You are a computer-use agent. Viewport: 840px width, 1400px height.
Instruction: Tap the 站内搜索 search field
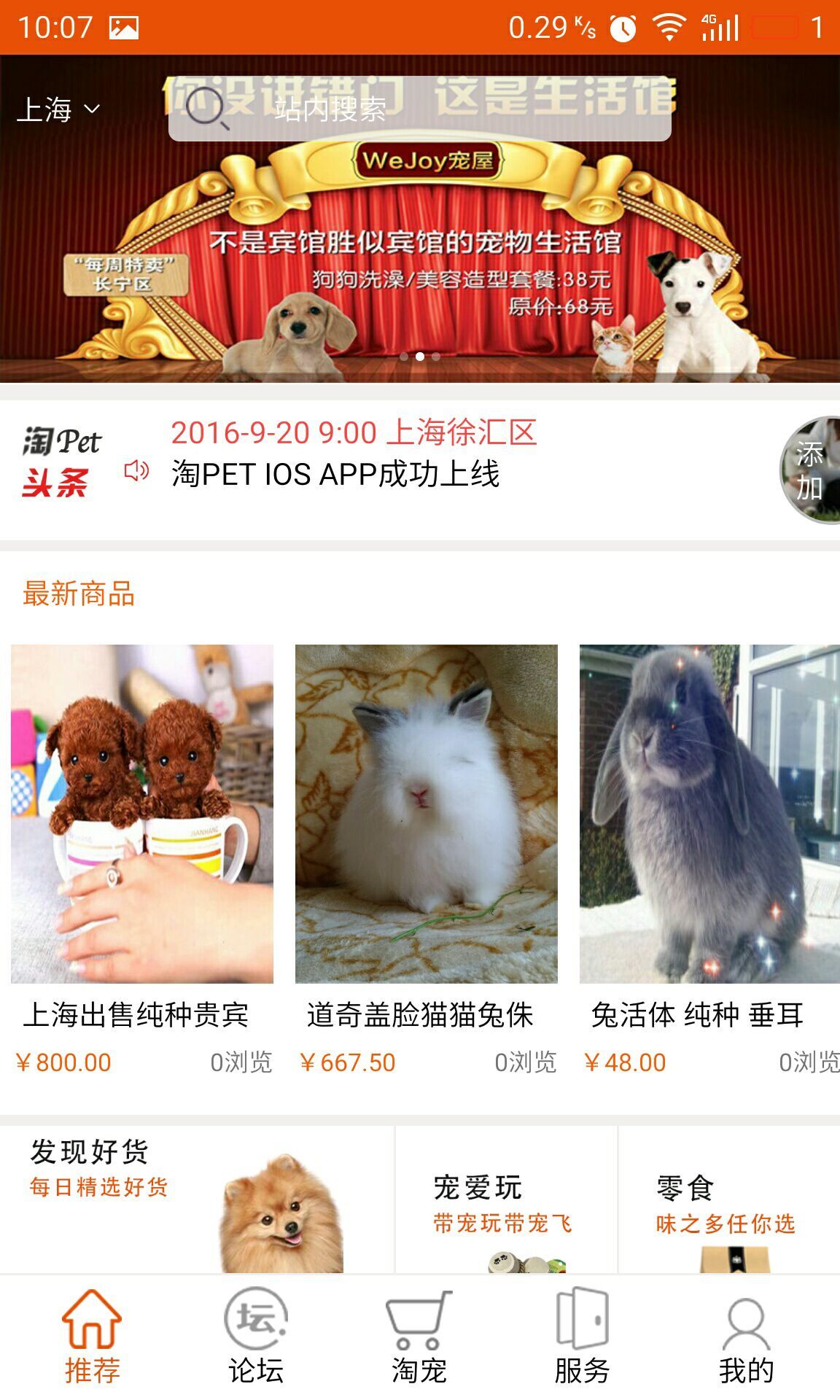[x=419, y=109]
